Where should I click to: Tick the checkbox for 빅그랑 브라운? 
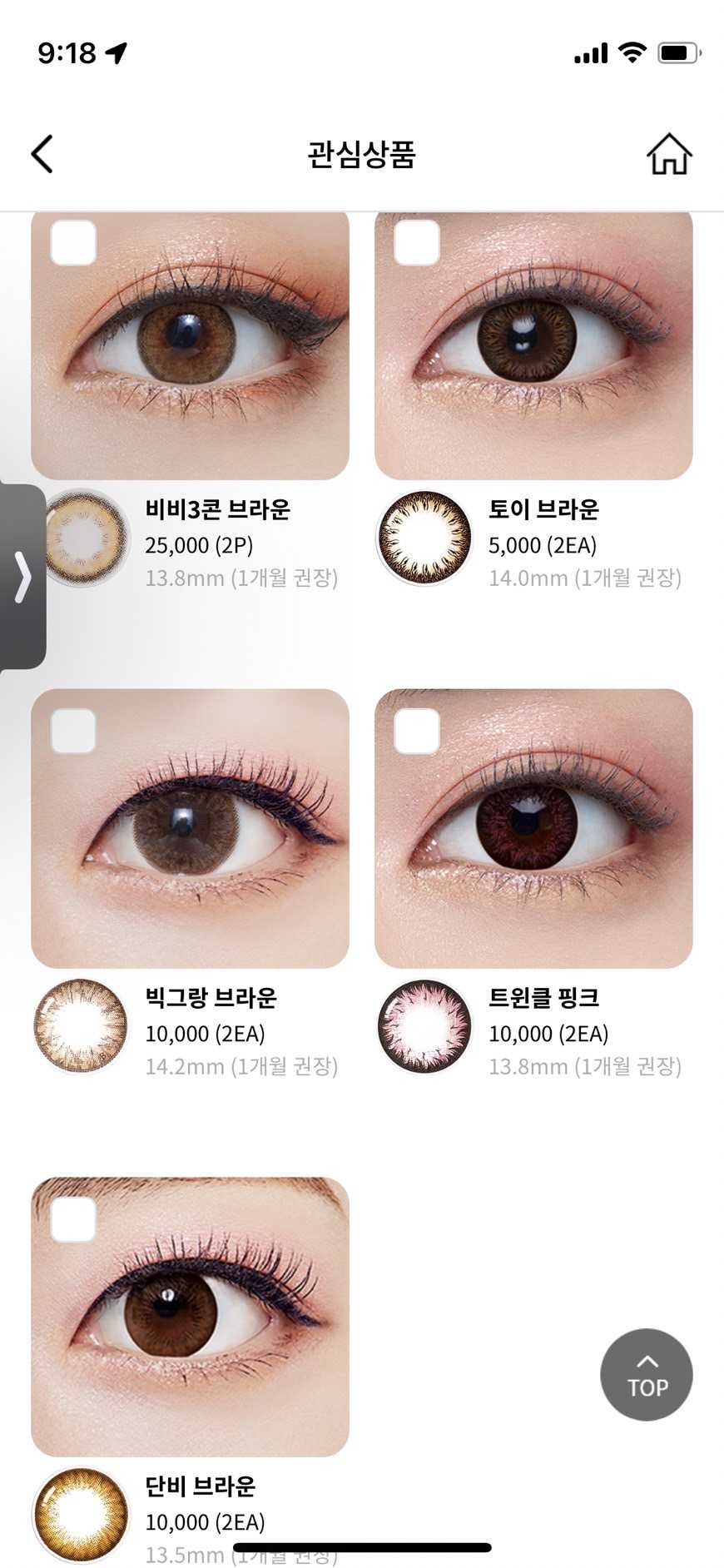pyautogui.click(x=73, y=732)
